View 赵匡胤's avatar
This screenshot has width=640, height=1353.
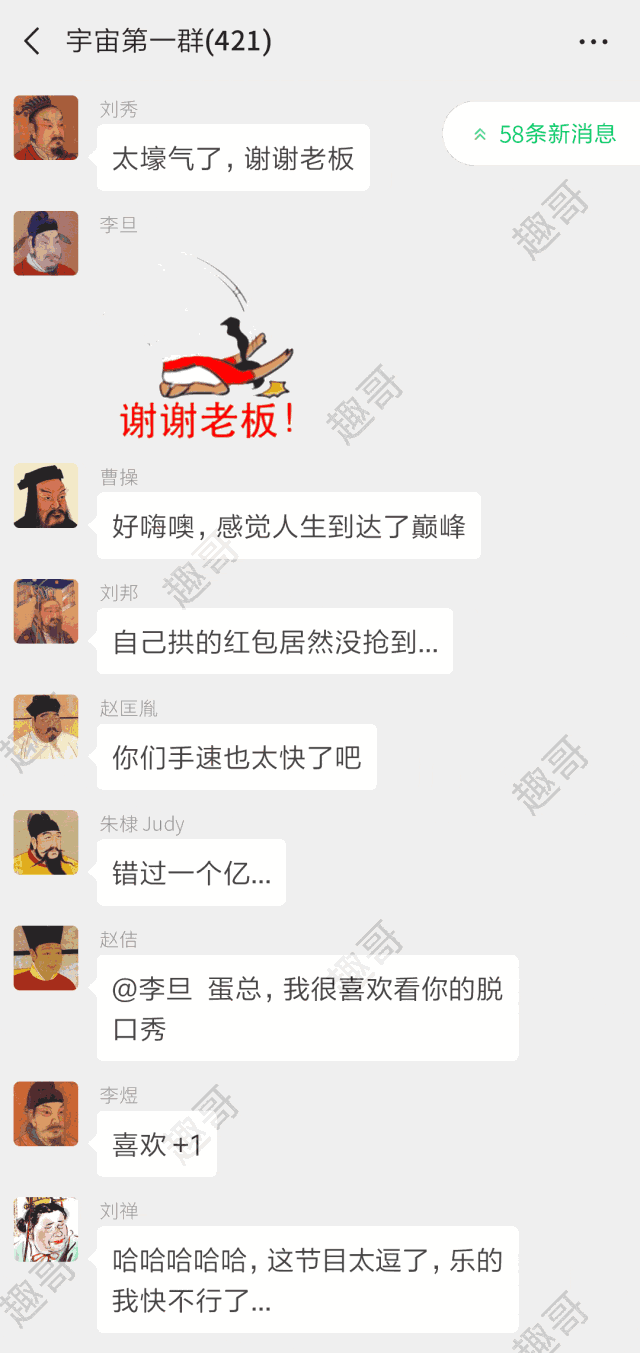pos(46,727)
